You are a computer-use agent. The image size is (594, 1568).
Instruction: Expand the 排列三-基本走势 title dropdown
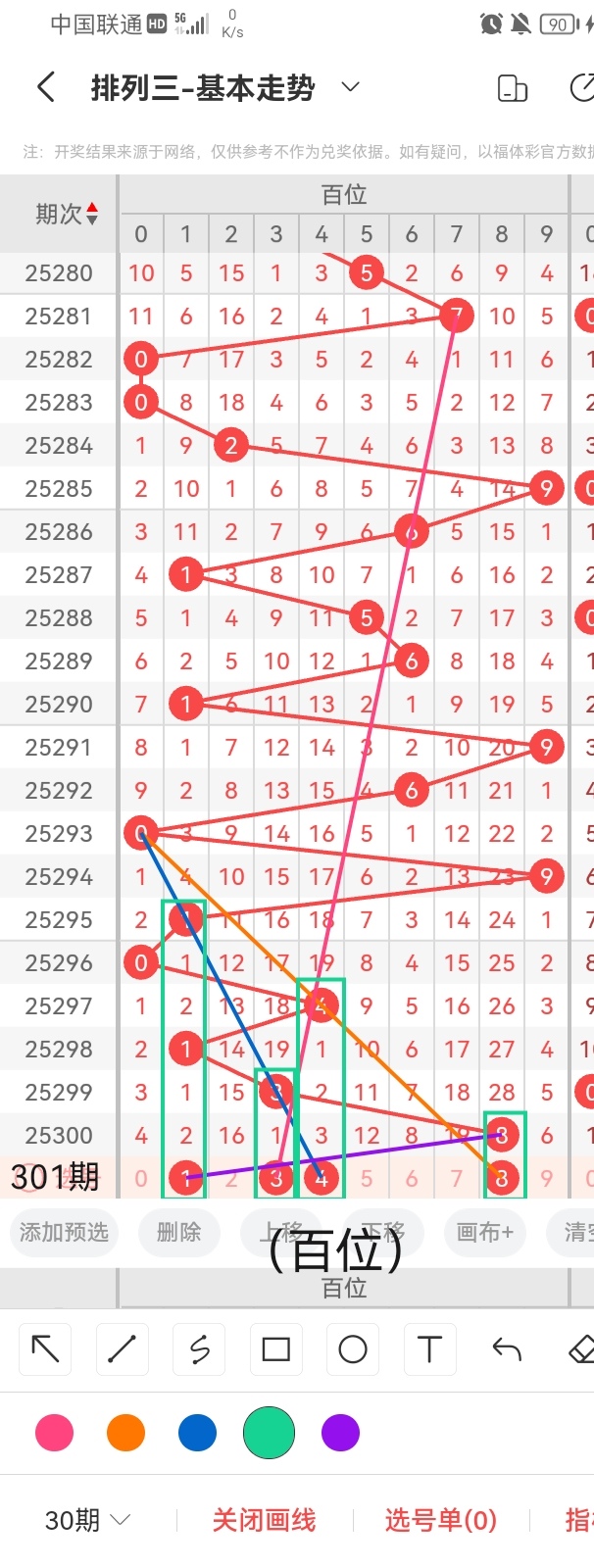coord(350,87)
